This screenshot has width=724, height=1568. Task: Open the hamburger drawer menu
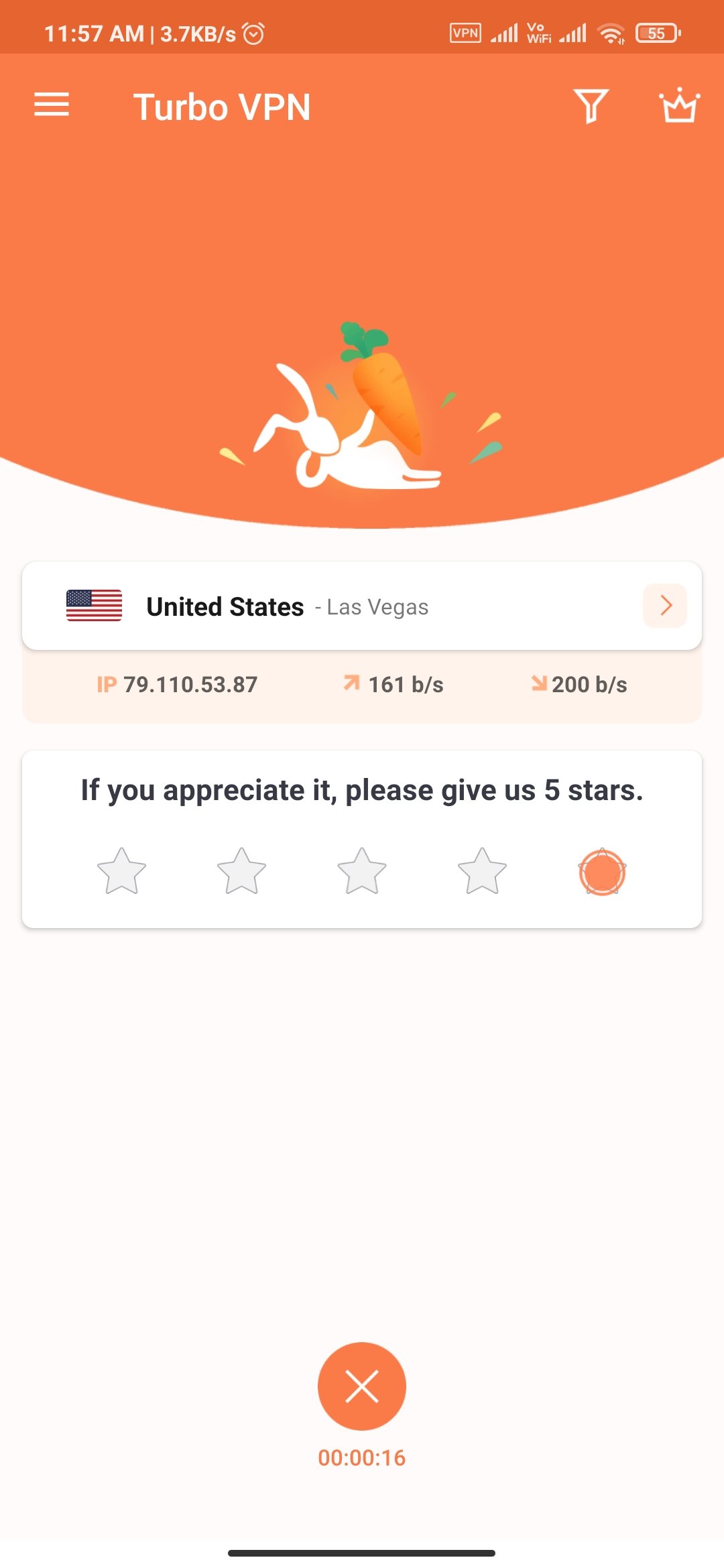pyautogui.click(x=52, y=105)
